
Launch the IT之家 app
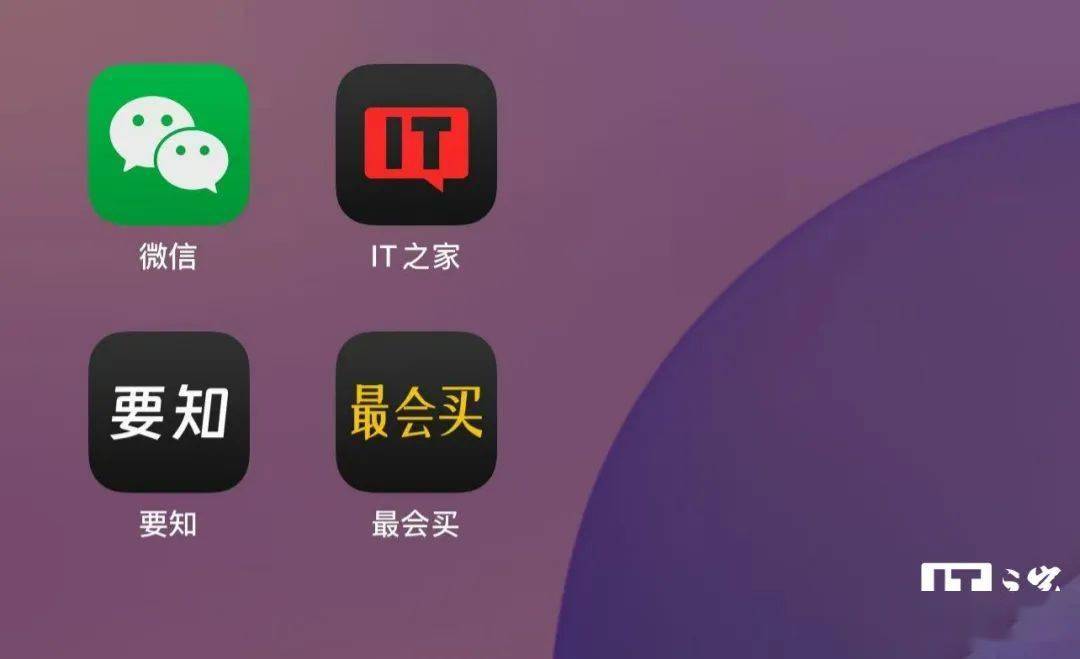[x=416, y=145]
